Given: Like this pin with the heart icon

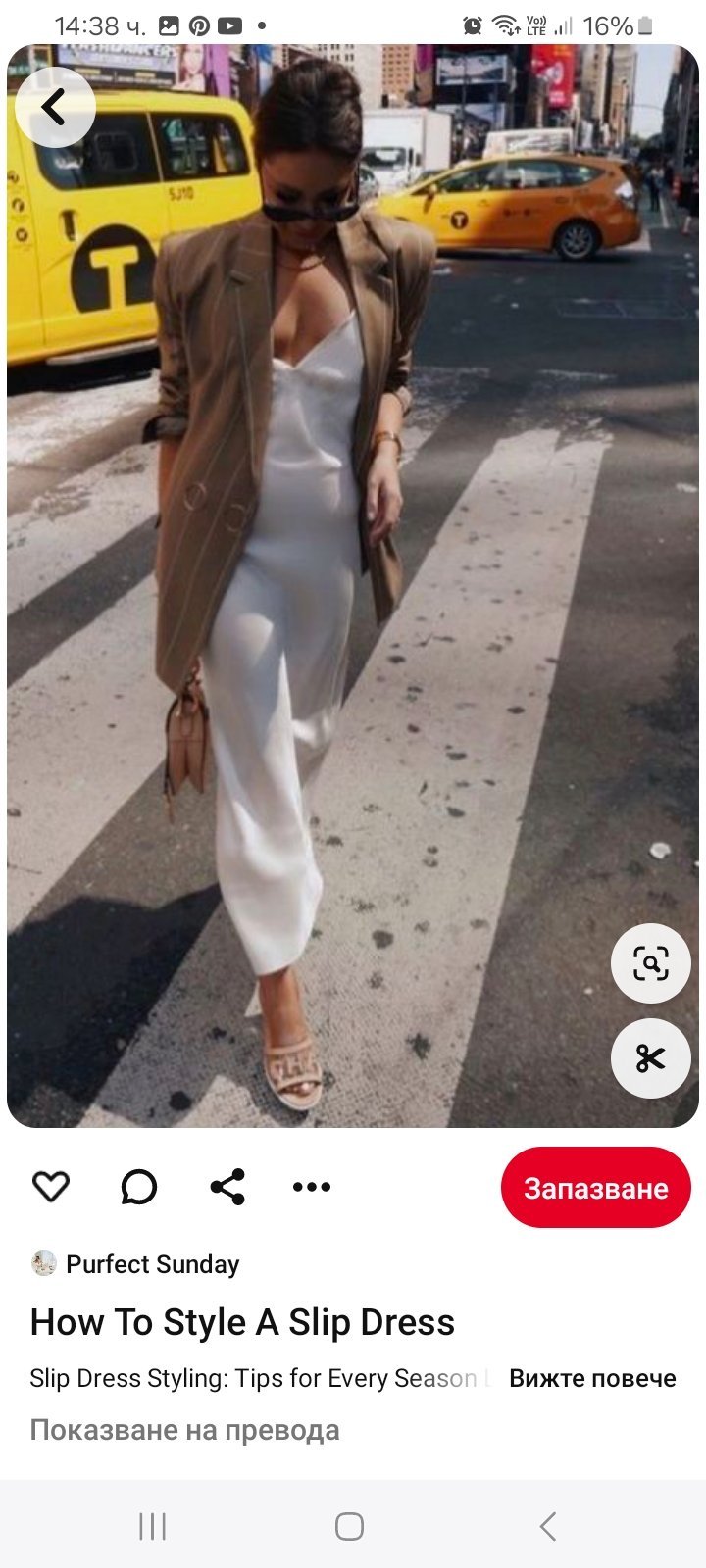Looking at the screenshot, I should [x=51, y=1187].
